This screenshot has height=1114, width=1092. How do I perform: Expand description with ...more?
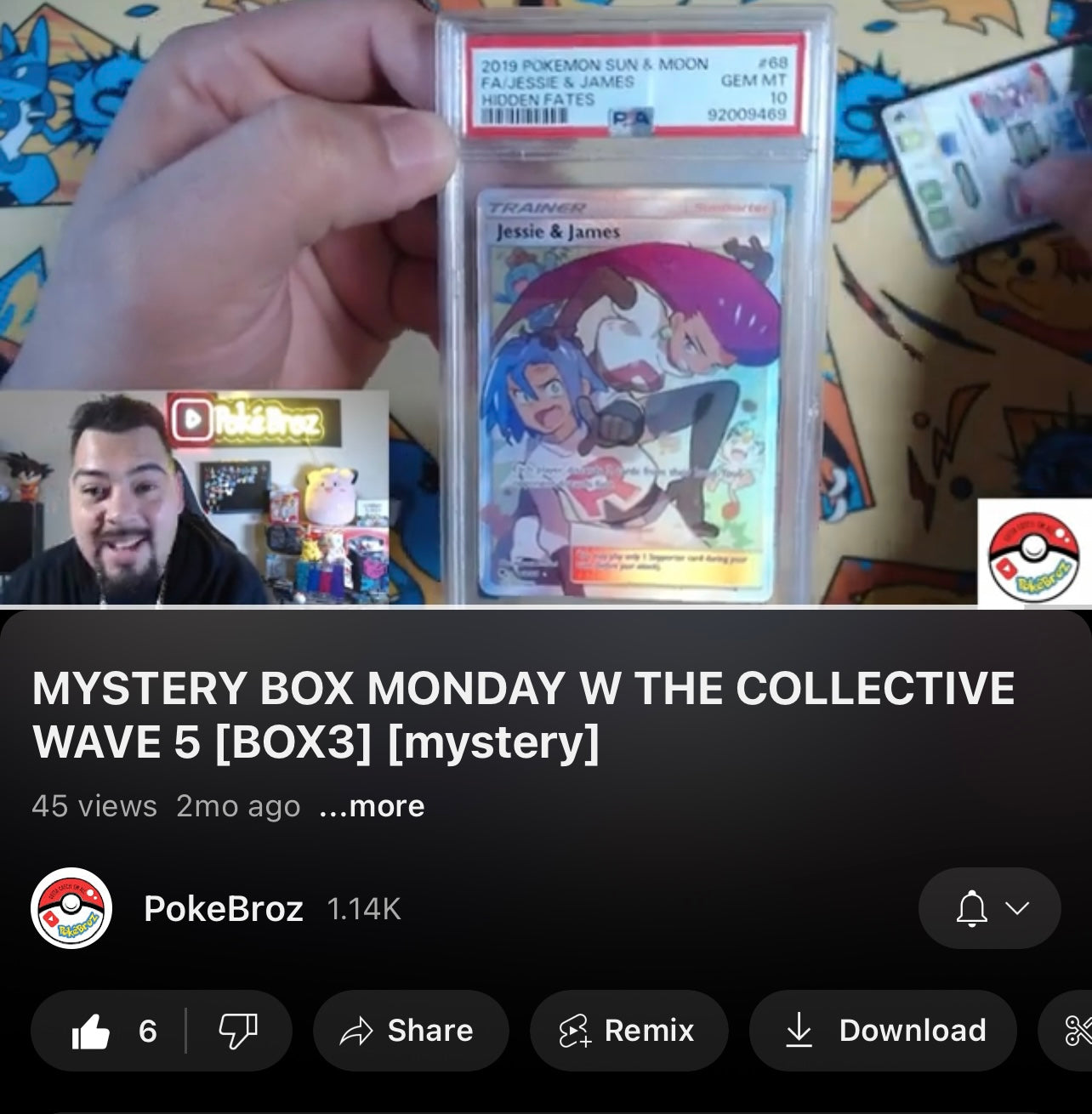pos(372,806)
